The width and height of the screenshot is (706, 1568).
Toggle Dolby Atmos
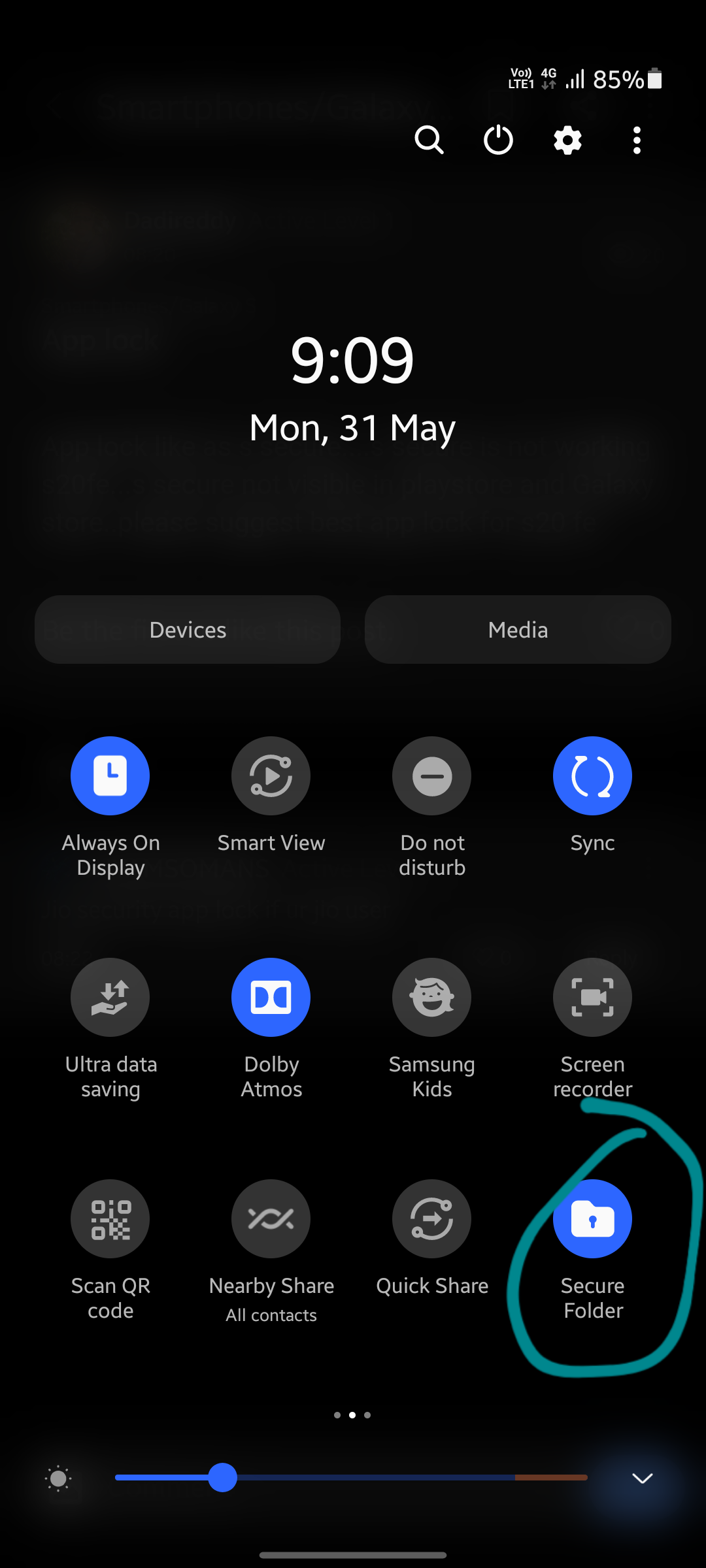(271, 997)
